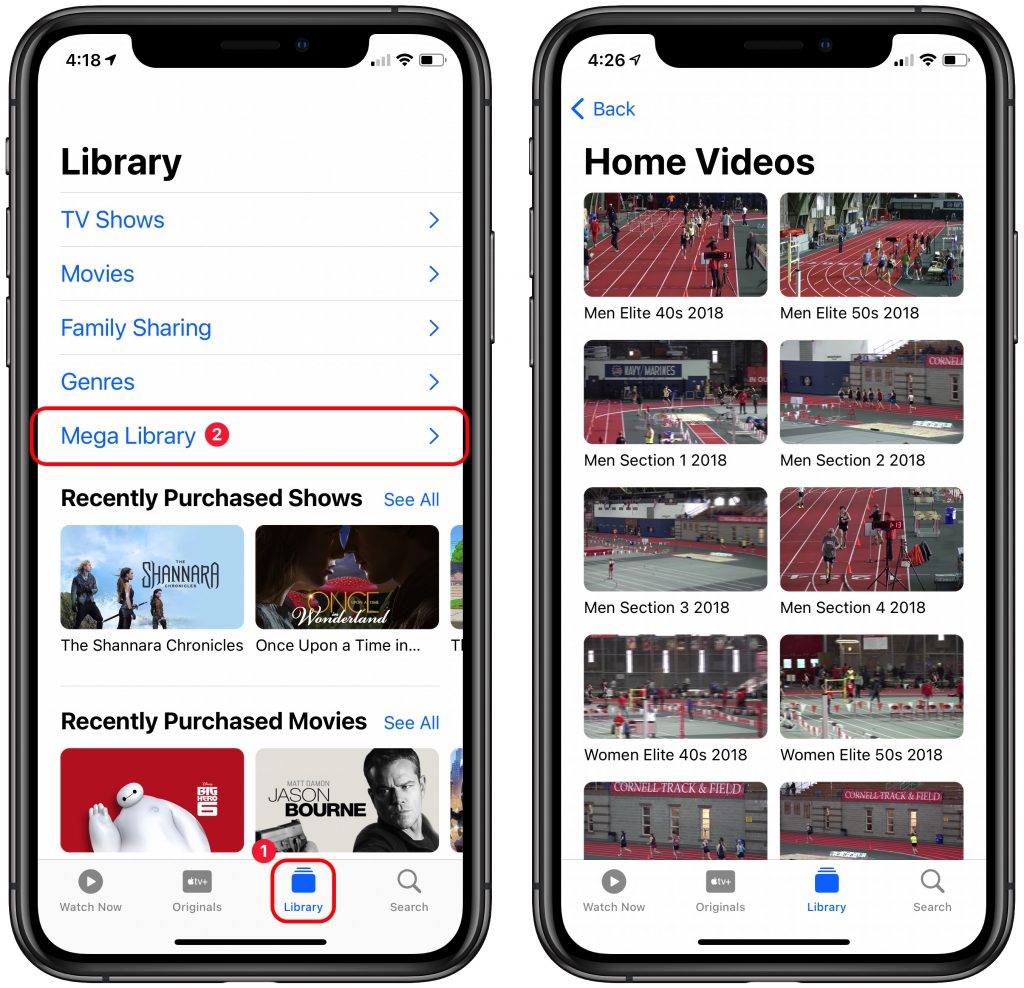Open Family Sharing
The width and height of the screenshot is (1024, 988).
250,328
